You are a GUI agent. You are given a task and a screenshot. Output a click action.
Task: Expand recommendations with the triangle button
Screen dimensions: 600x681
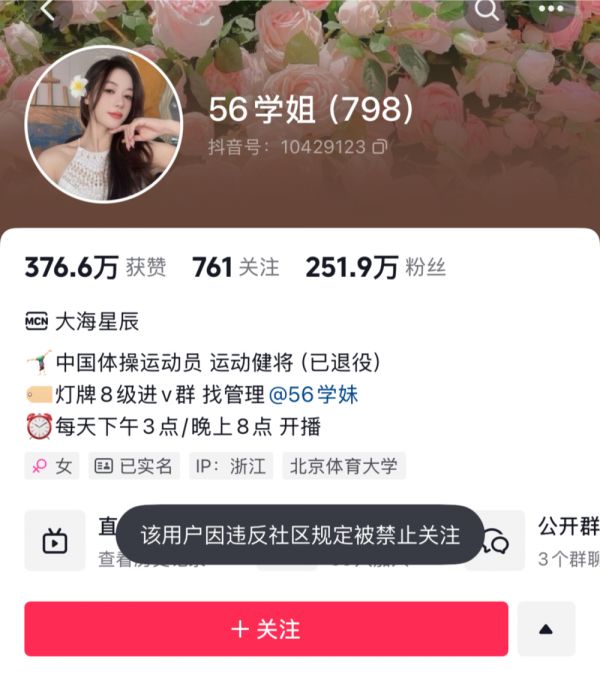pos(546,629)
